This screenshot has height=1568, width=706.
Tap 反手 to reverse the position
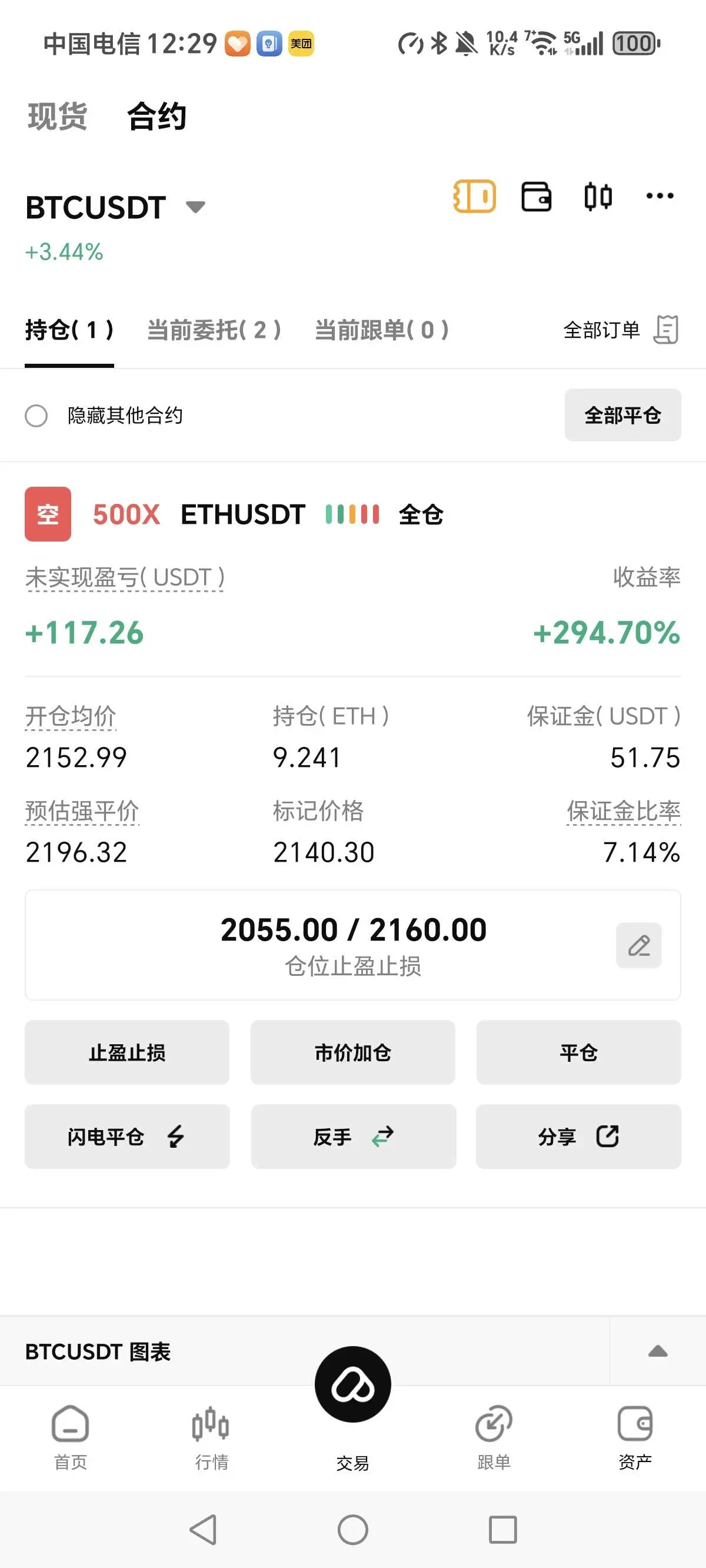coord(353,1137)
